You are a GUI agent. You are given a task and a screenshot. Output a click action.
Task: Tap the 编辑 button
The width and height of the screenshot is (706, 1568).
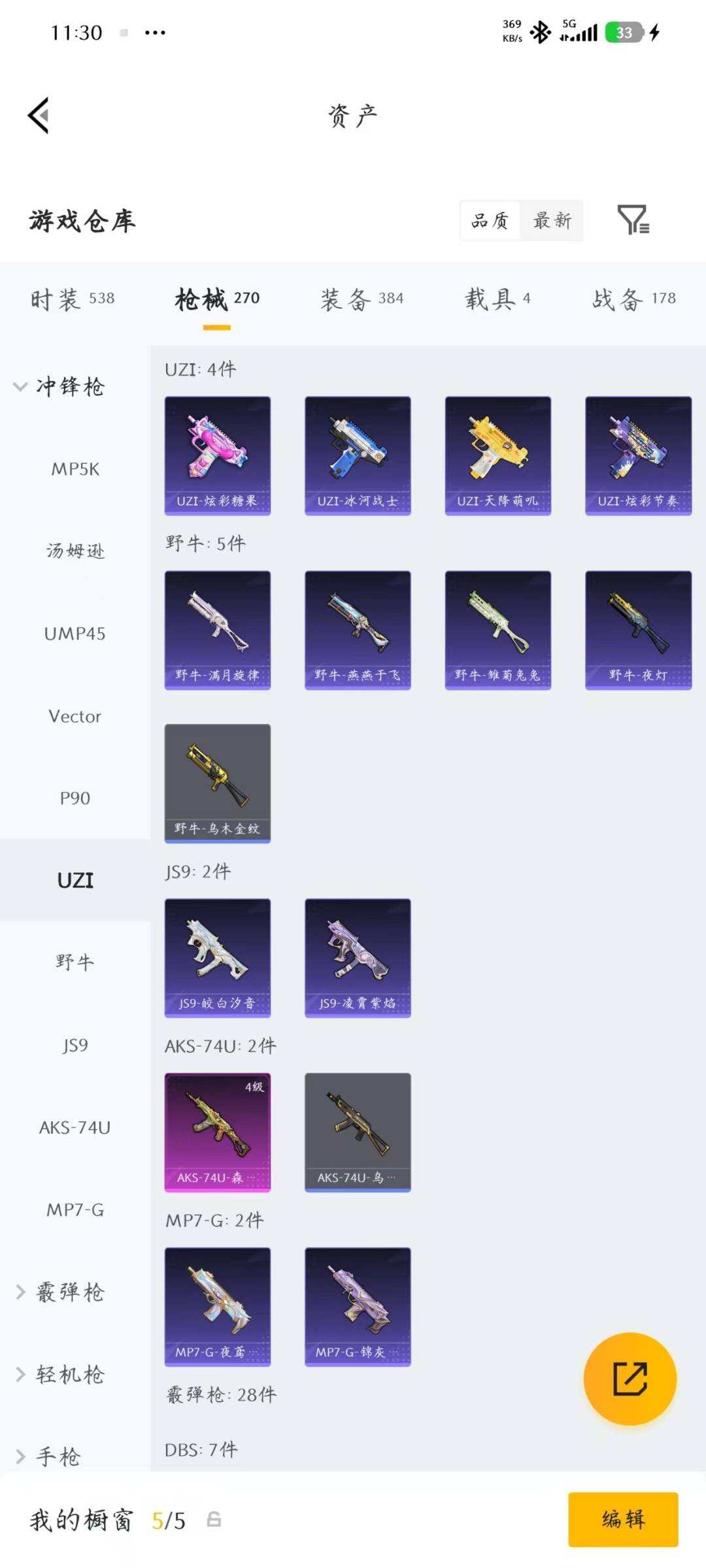623,1519
